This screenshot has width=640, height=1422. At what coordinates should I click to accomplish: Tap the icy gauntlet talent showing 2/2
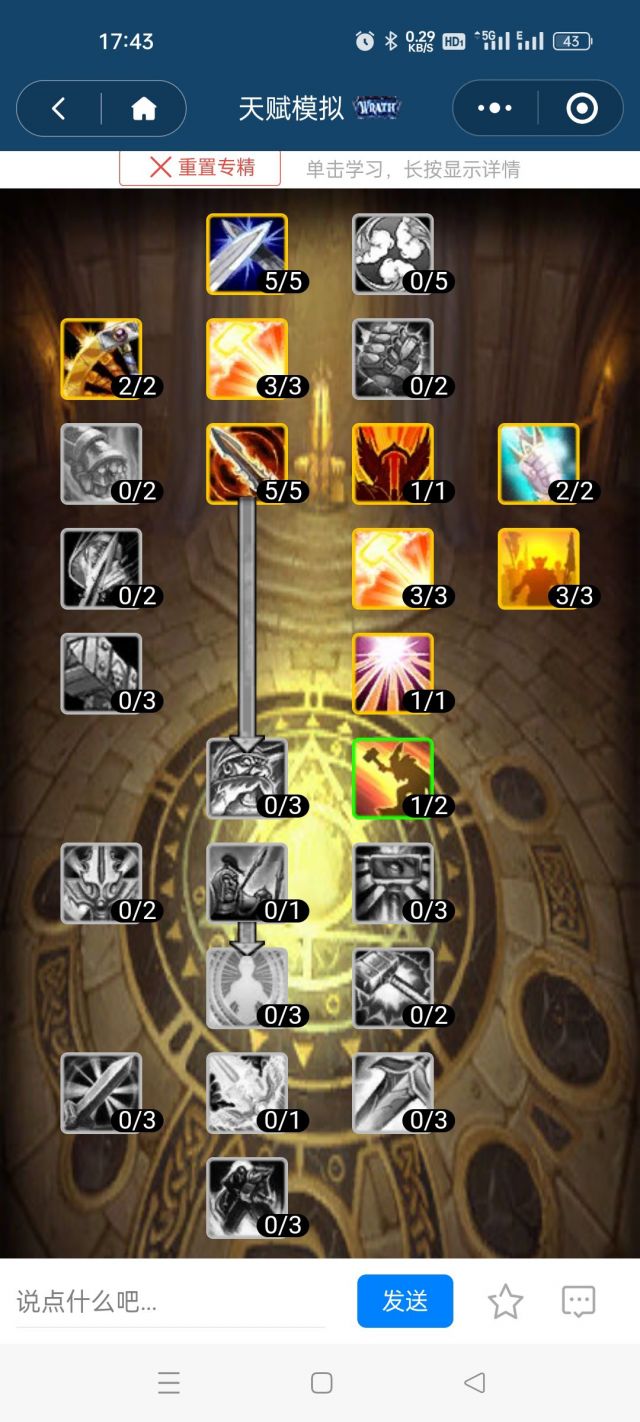[x=539, y=464]
